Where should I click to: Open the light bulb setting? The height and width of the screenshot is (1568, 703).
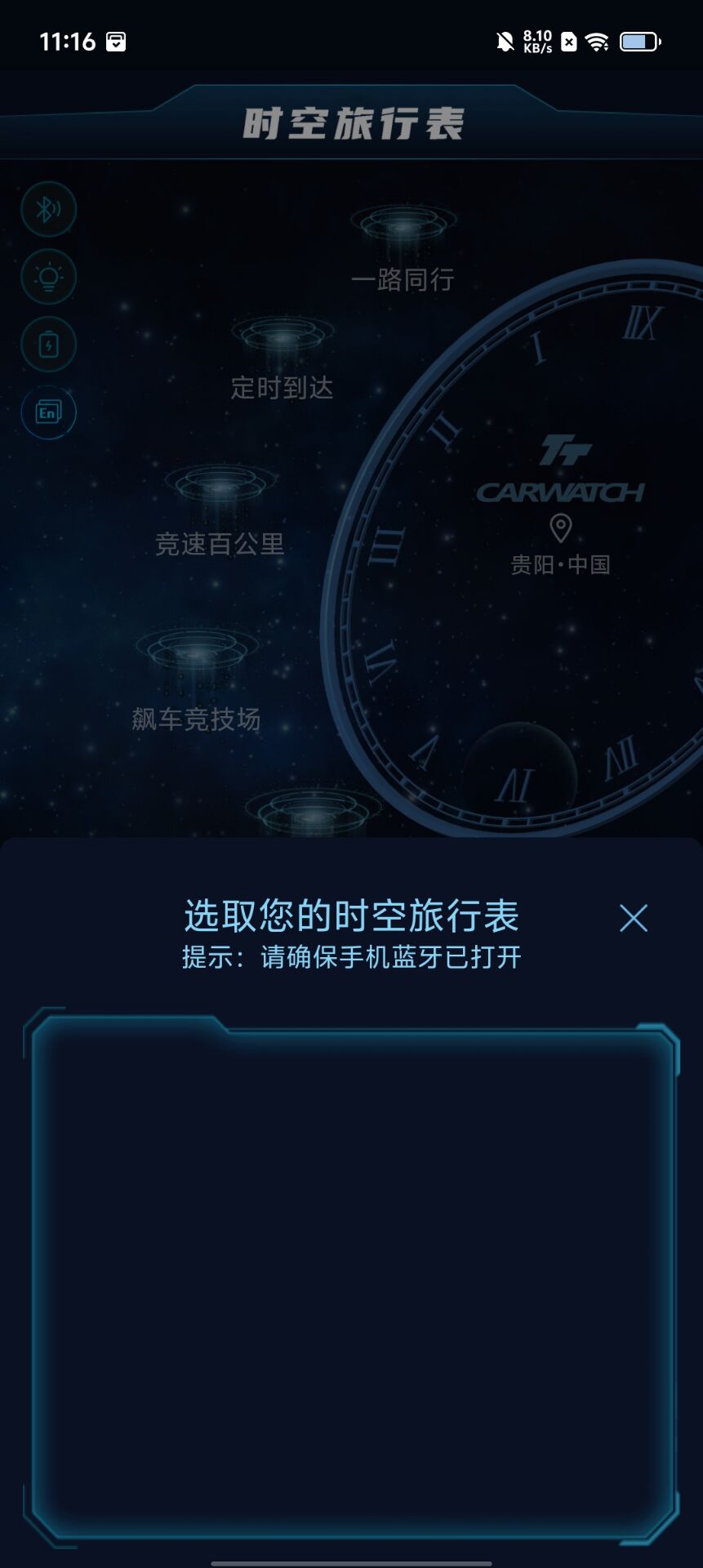(x=48, y=277)
